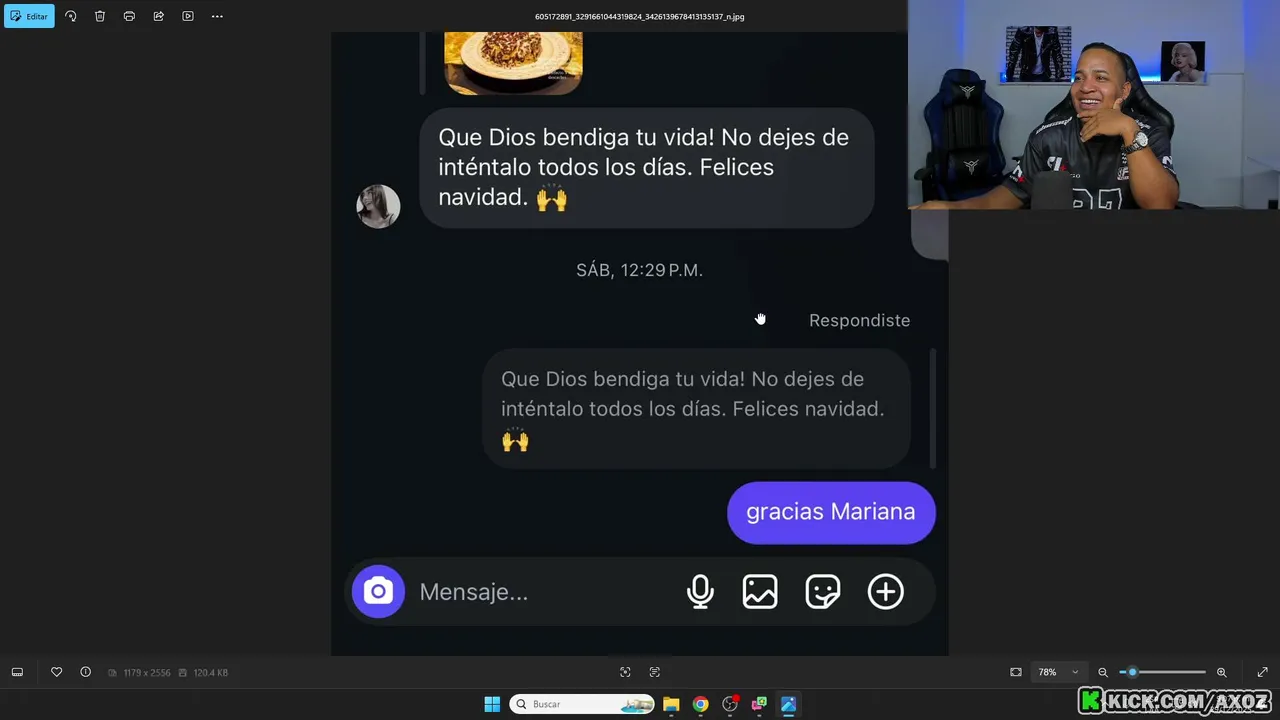Viewport: 1280px width, 720px height.
Task: Start the slideshow
Action: point(188,16)
